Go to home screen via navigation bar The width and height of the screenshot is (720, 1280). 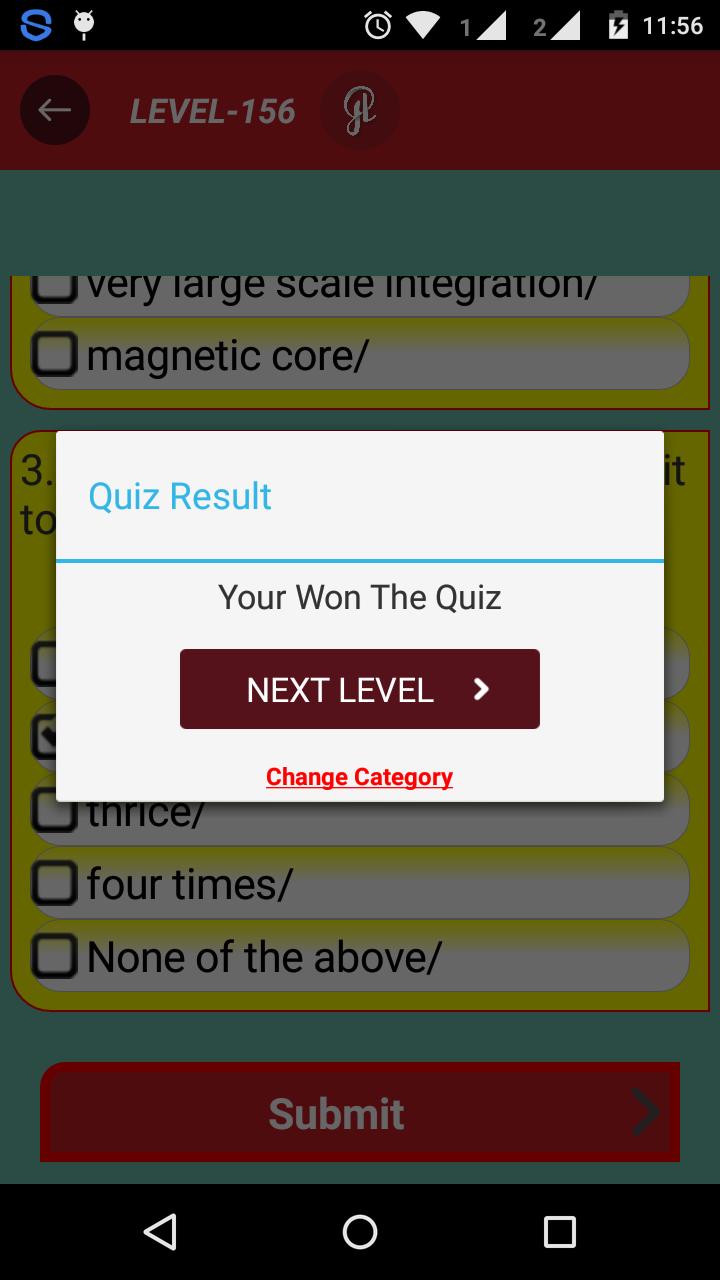tap(360, 1231)
